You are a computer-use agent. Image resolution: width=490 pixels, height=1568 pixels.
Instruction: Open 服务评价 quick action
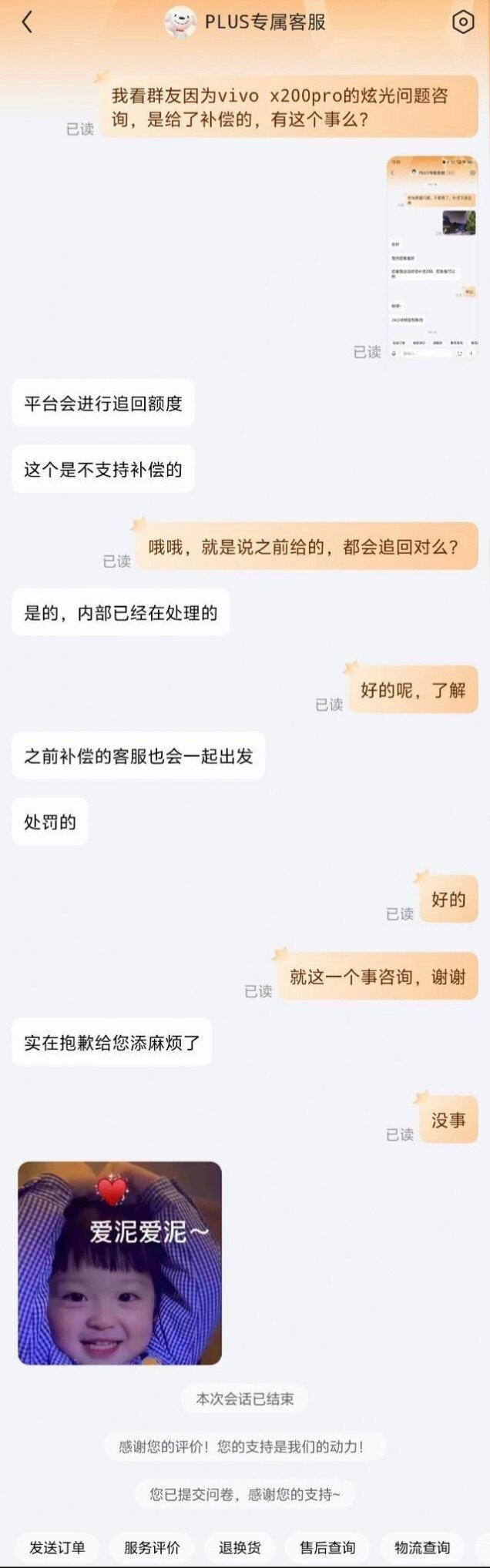152,1547
